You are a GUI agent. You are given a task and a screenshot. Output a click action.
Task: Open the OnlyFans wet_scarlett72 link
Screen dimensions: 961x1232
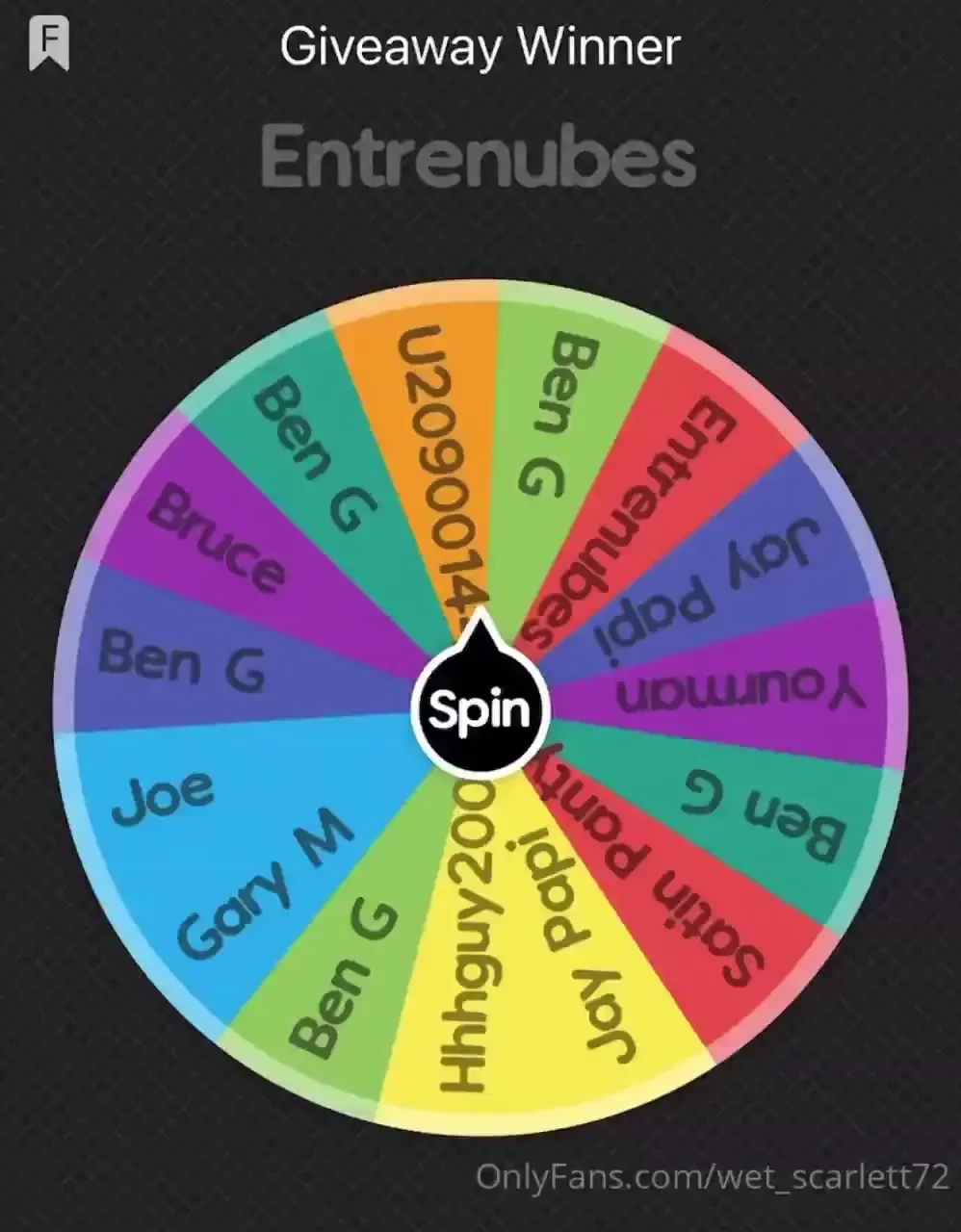click(x=711, y=1176)
